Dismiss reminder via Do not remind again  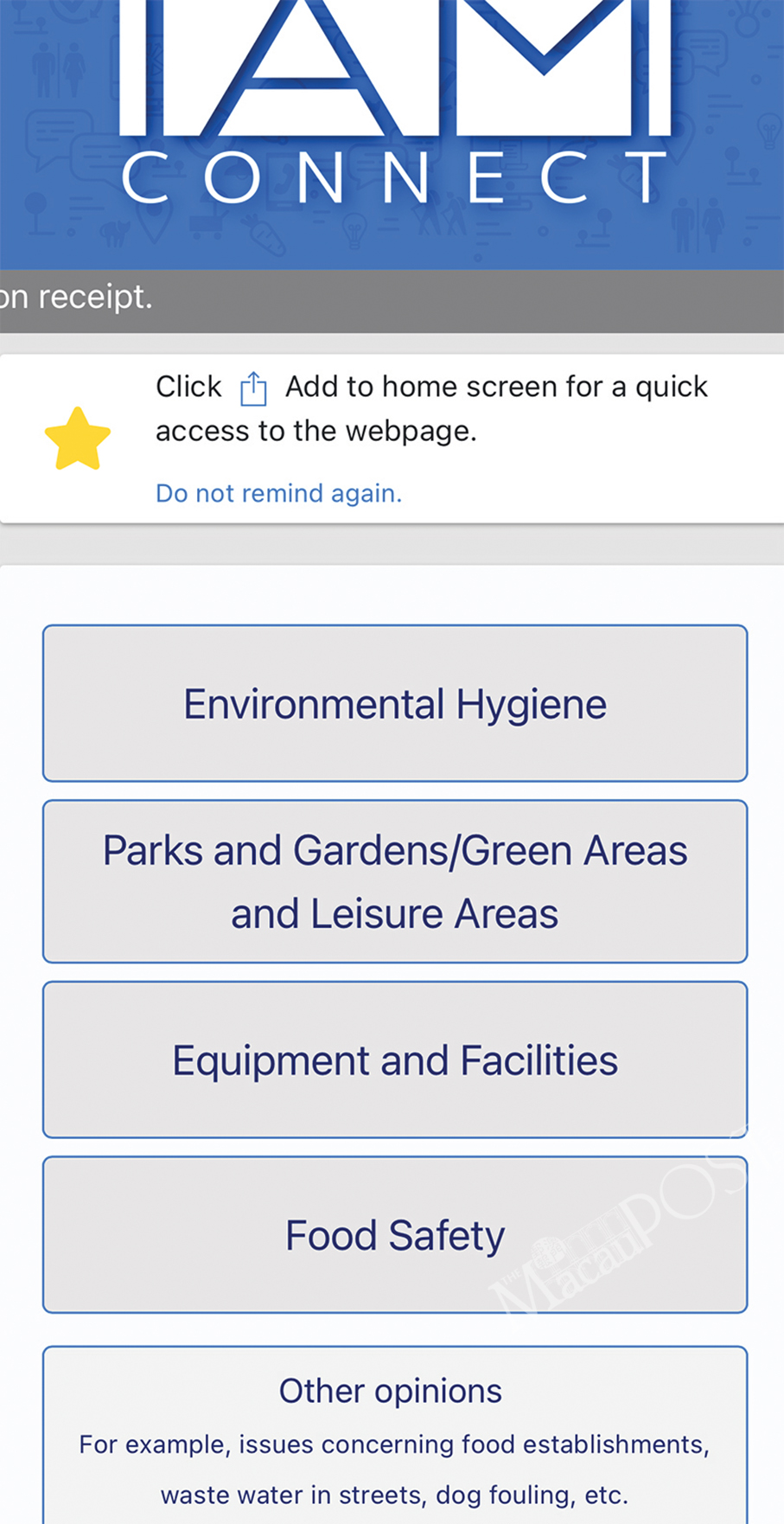pyautogui.click(x=278, y=493)
